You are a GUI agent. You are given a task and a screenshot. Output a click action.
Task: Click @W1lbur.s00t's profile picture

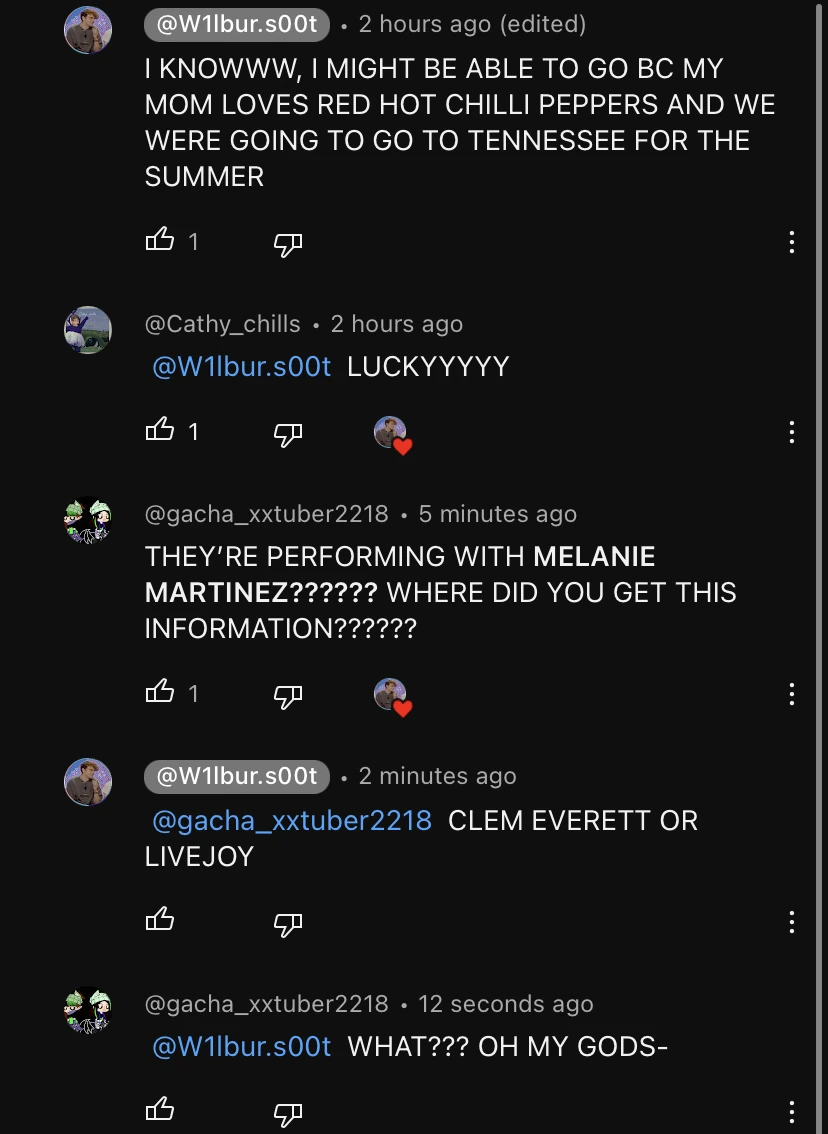[88, 30]
